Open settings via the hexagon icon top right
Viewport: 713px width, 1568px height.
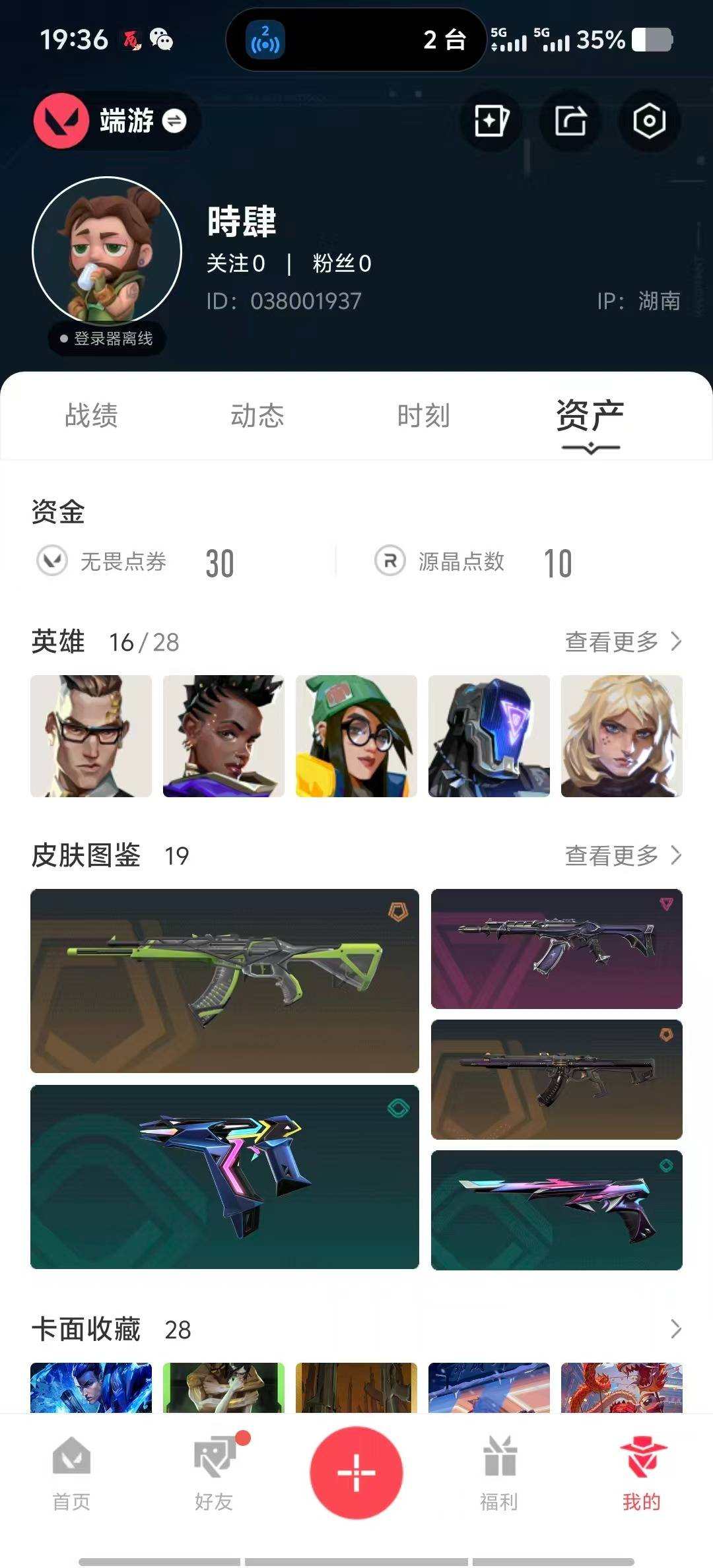point(648,120)
